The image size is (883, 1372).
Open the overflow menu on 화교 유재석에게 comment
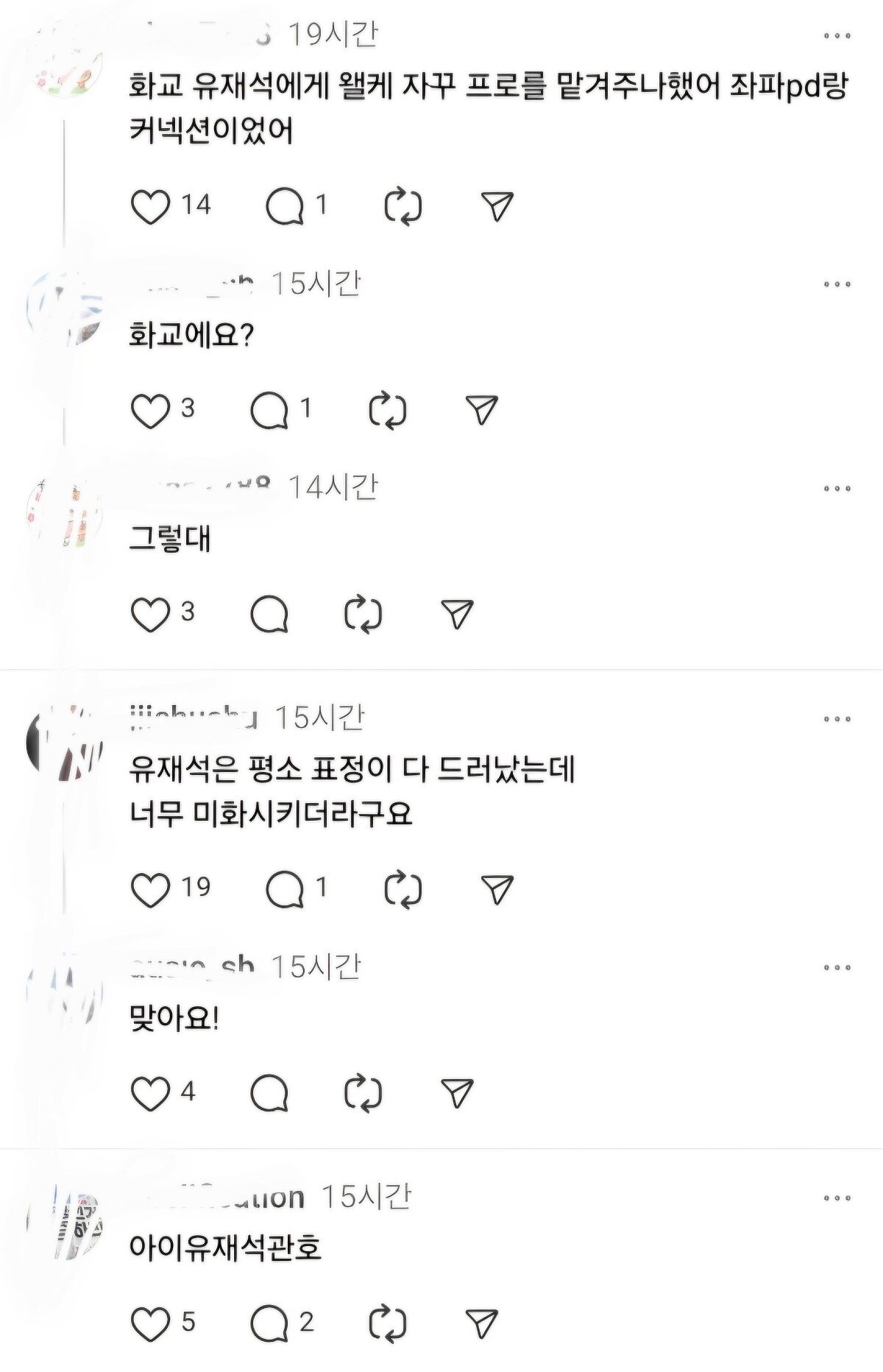point(837,36)
